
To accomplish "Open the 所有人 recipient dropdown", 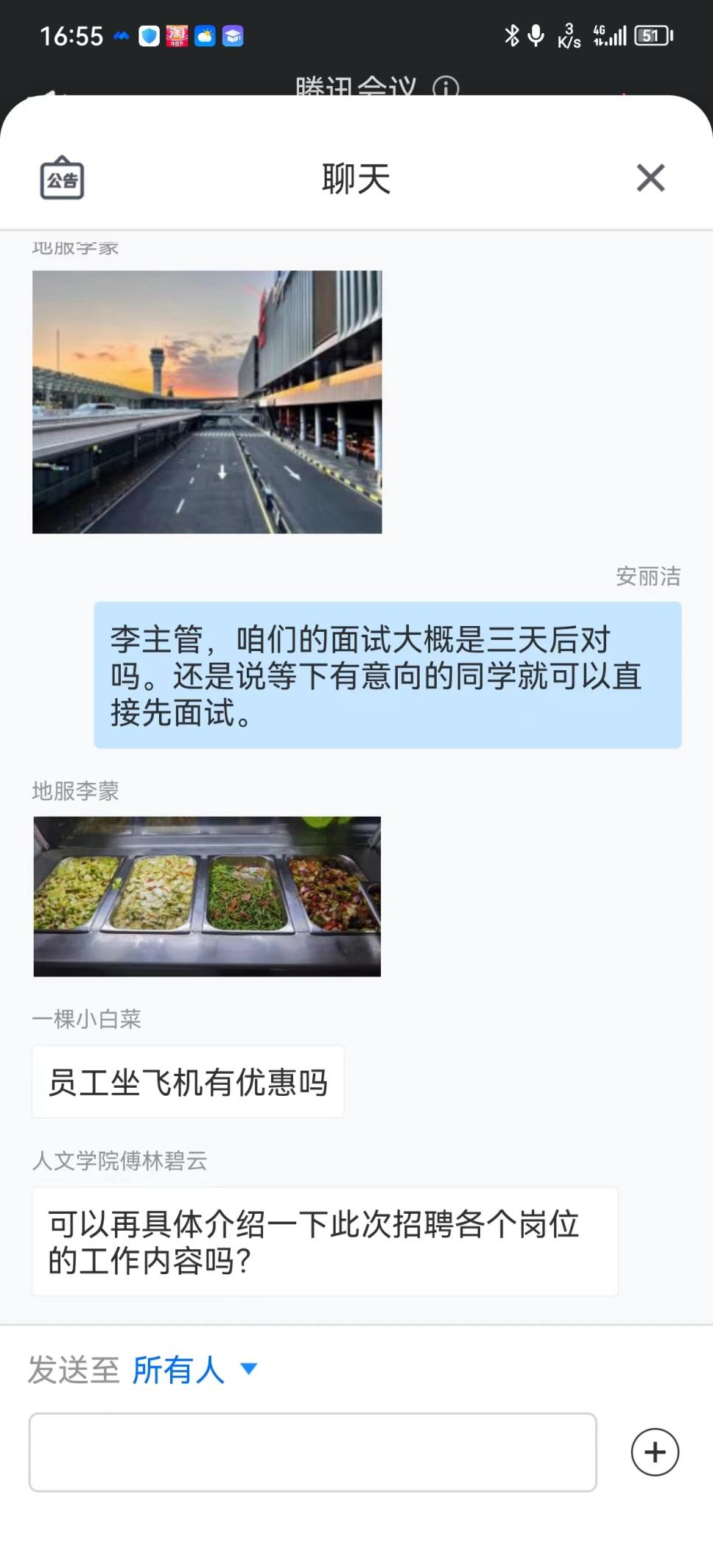I will [x=195, y=1370].
